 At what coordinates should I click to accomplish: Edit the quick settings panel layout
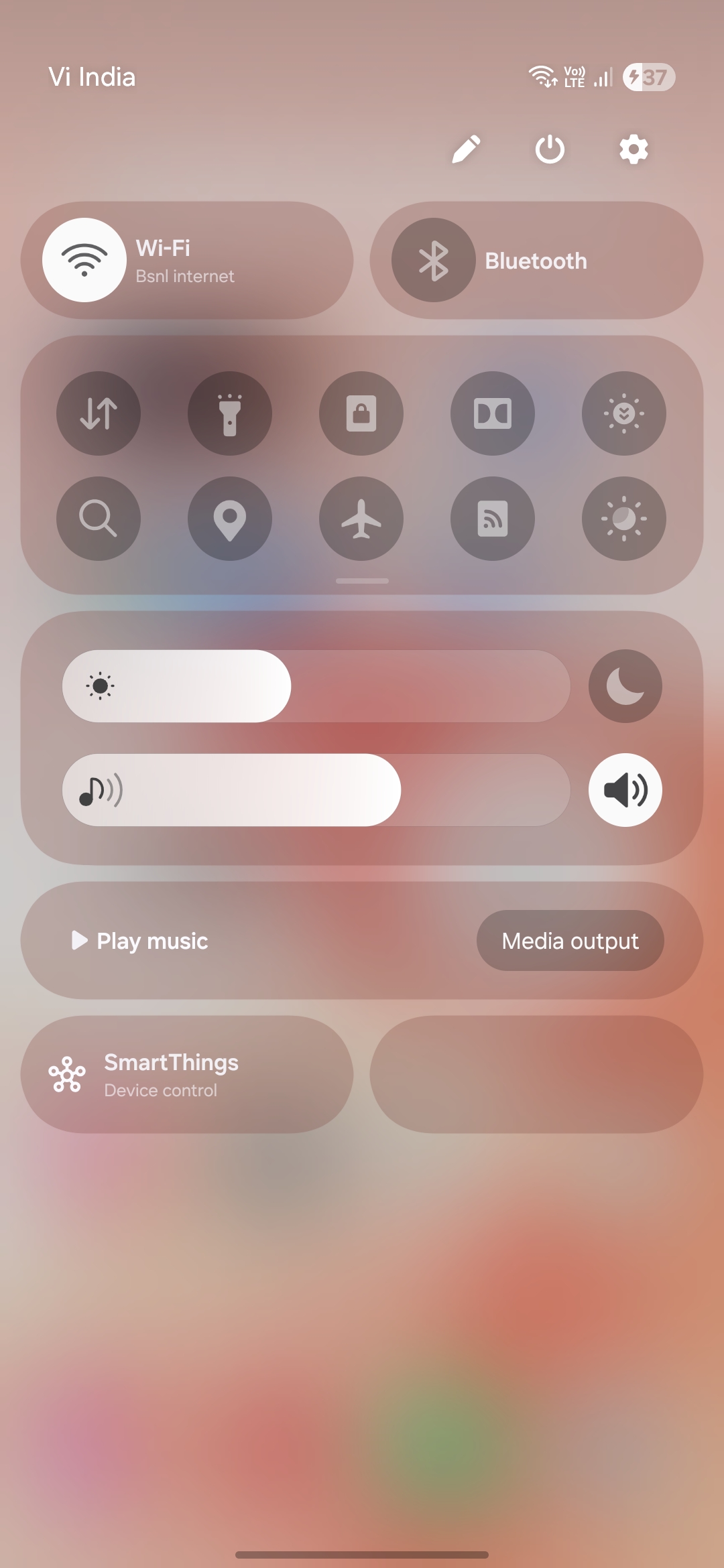coord(466,149)
